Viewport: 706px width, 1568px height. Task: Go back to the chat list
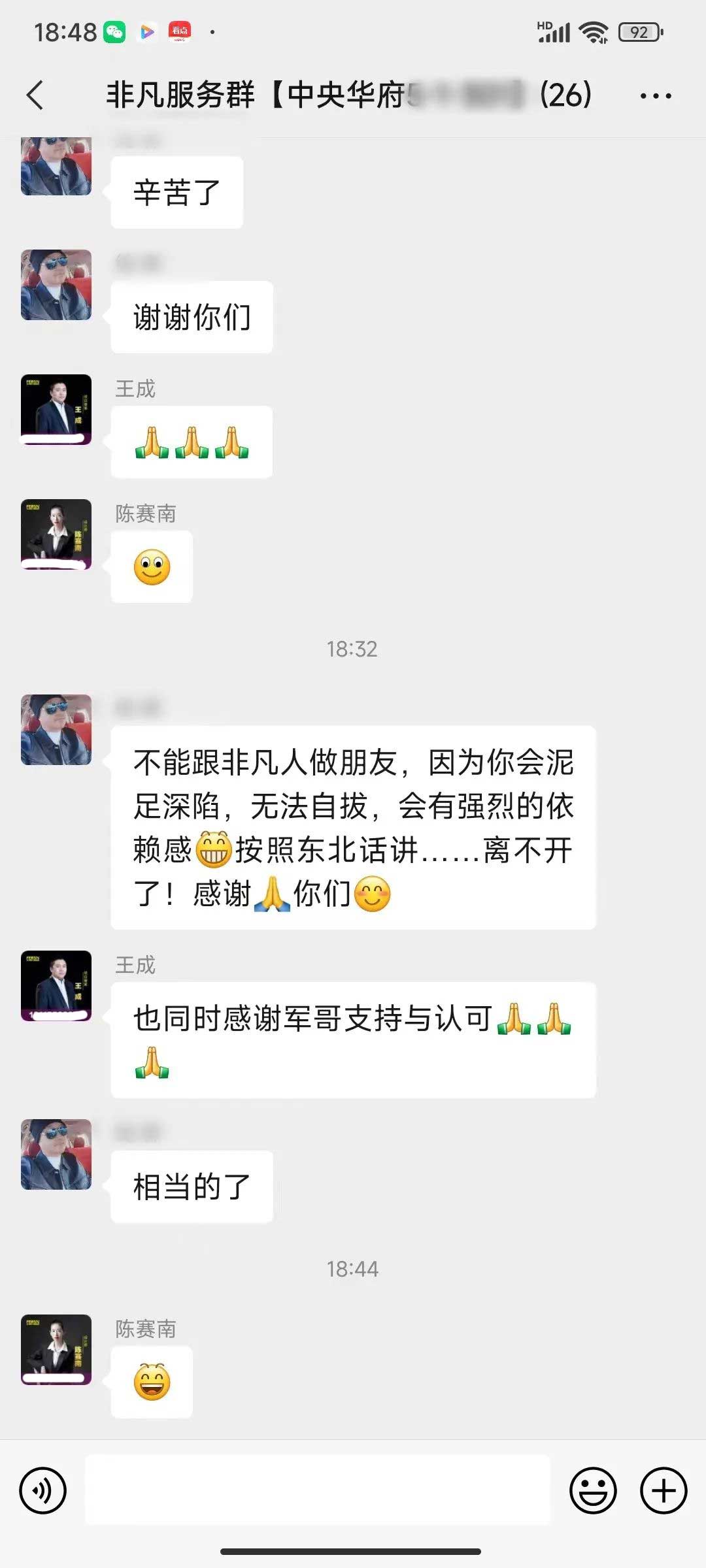pyautogui.click(x=35, y=95)
